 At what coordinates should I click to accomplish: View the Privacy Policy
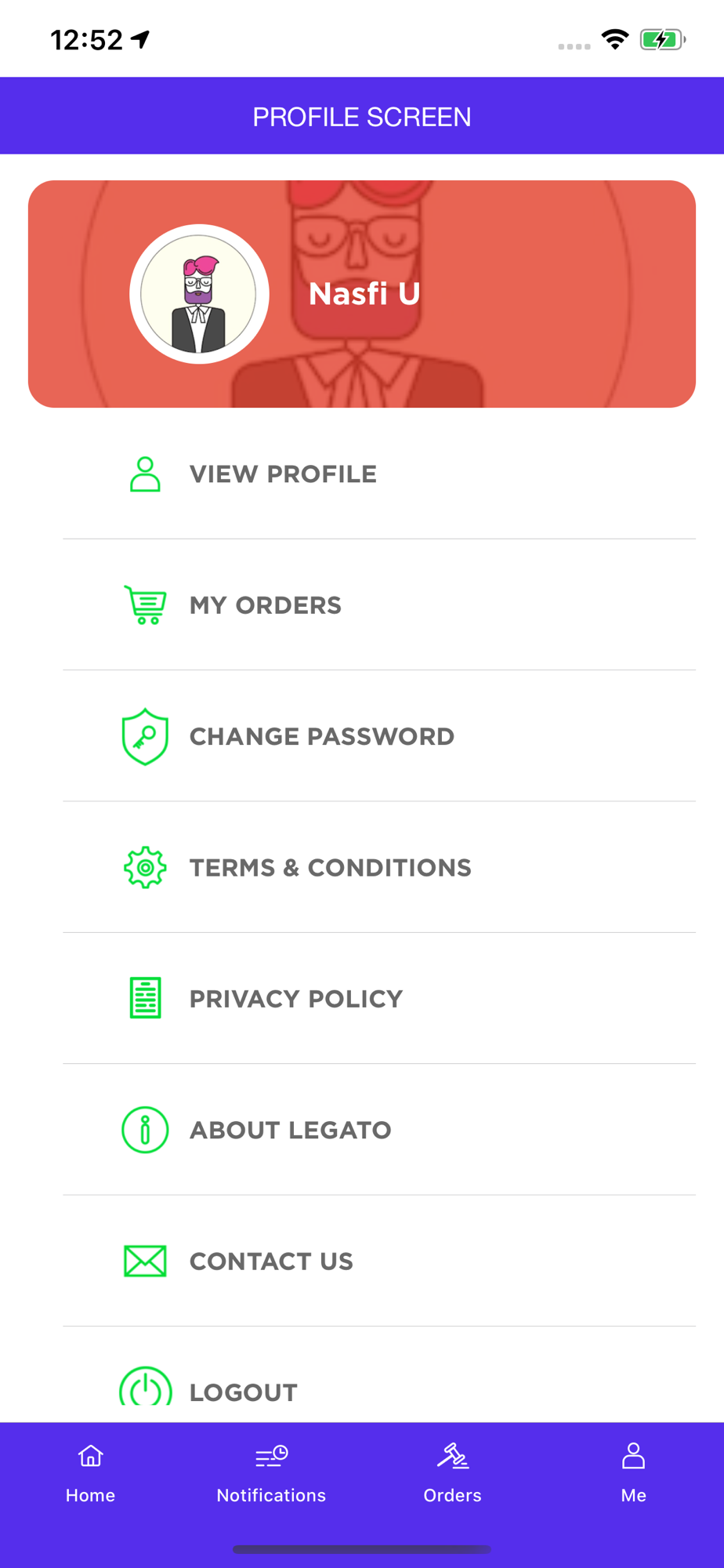(379, 999)
